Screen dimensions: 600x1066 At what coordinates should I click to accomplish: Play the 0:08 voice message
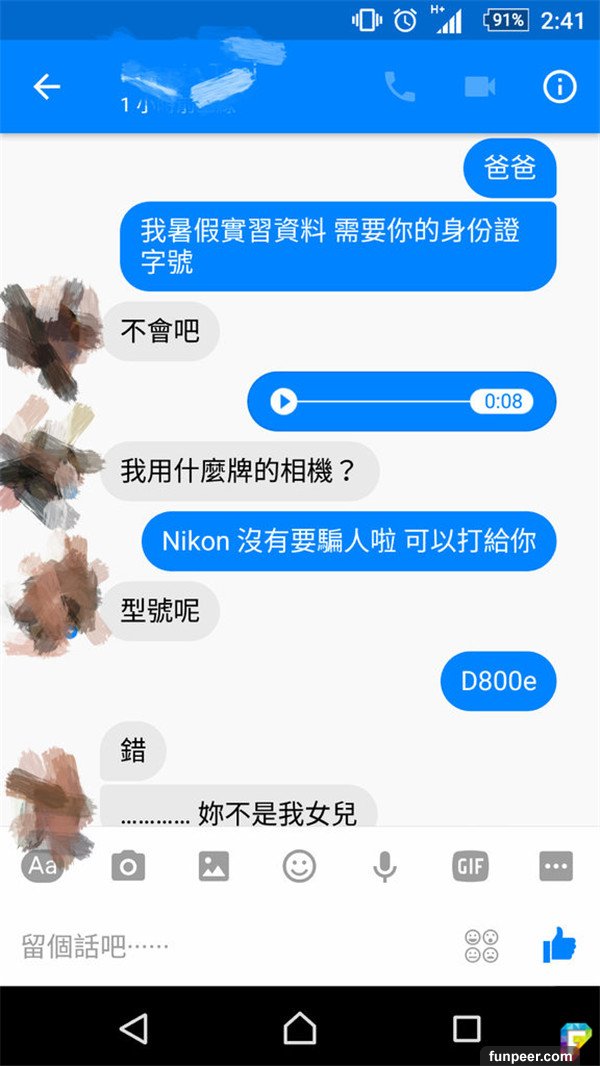tap(284, 401)
